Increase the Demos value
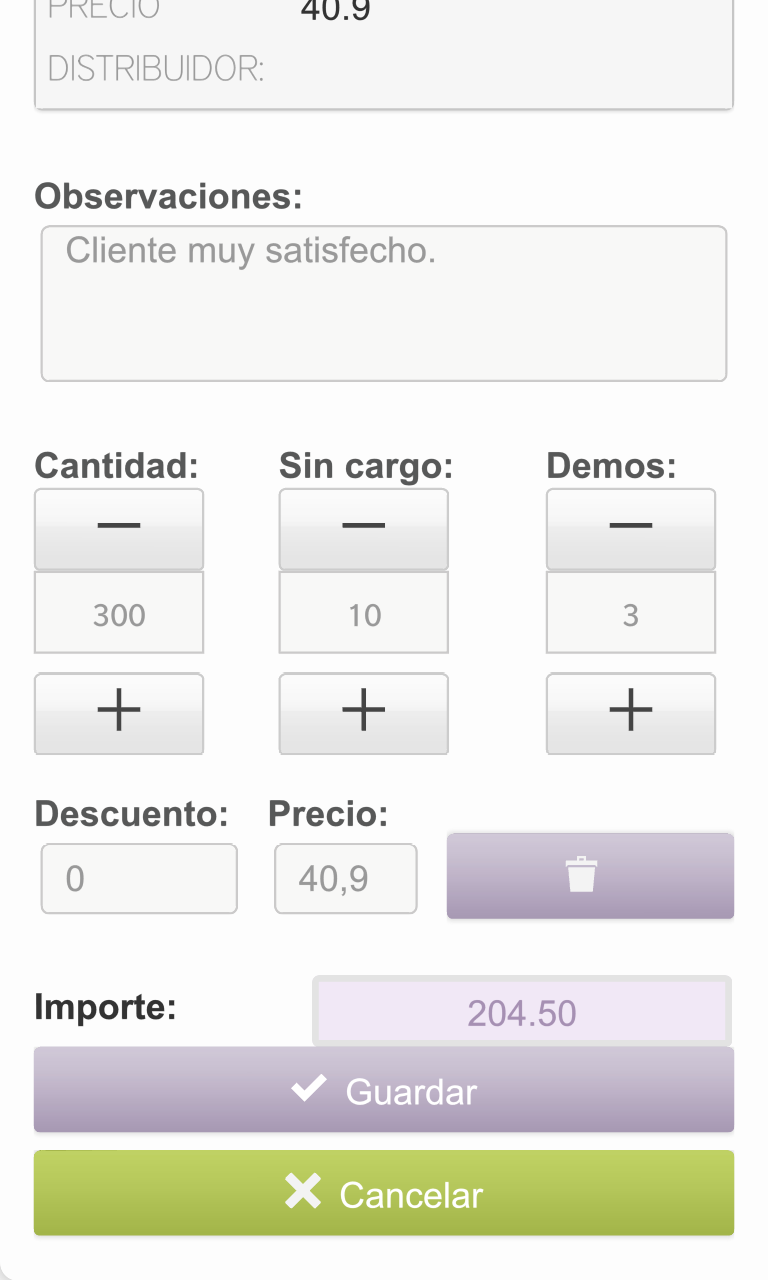 [x=631, y=713]
